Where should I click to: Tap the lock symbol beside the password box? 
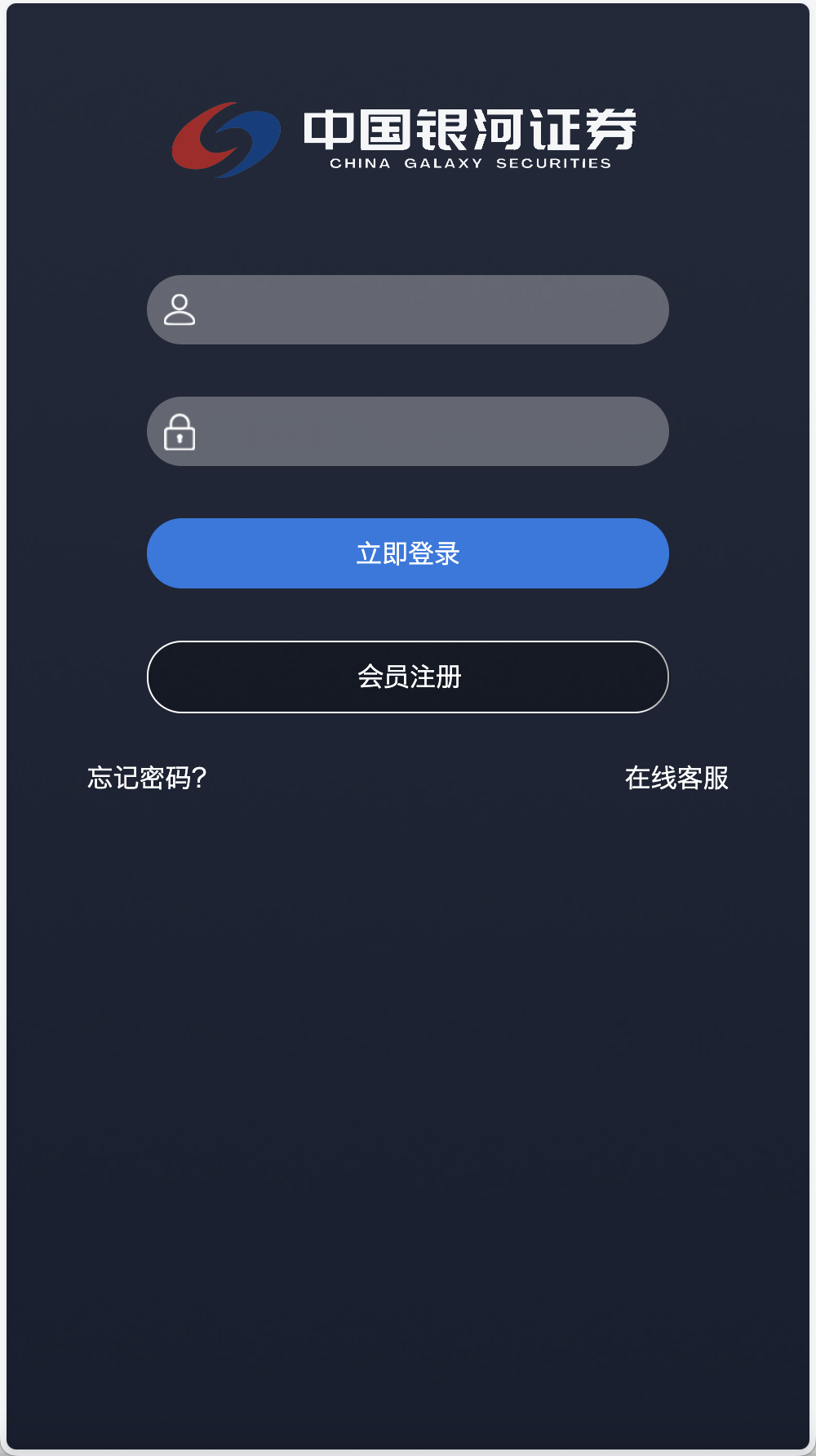pyautogui.click(x=181, y=432)
